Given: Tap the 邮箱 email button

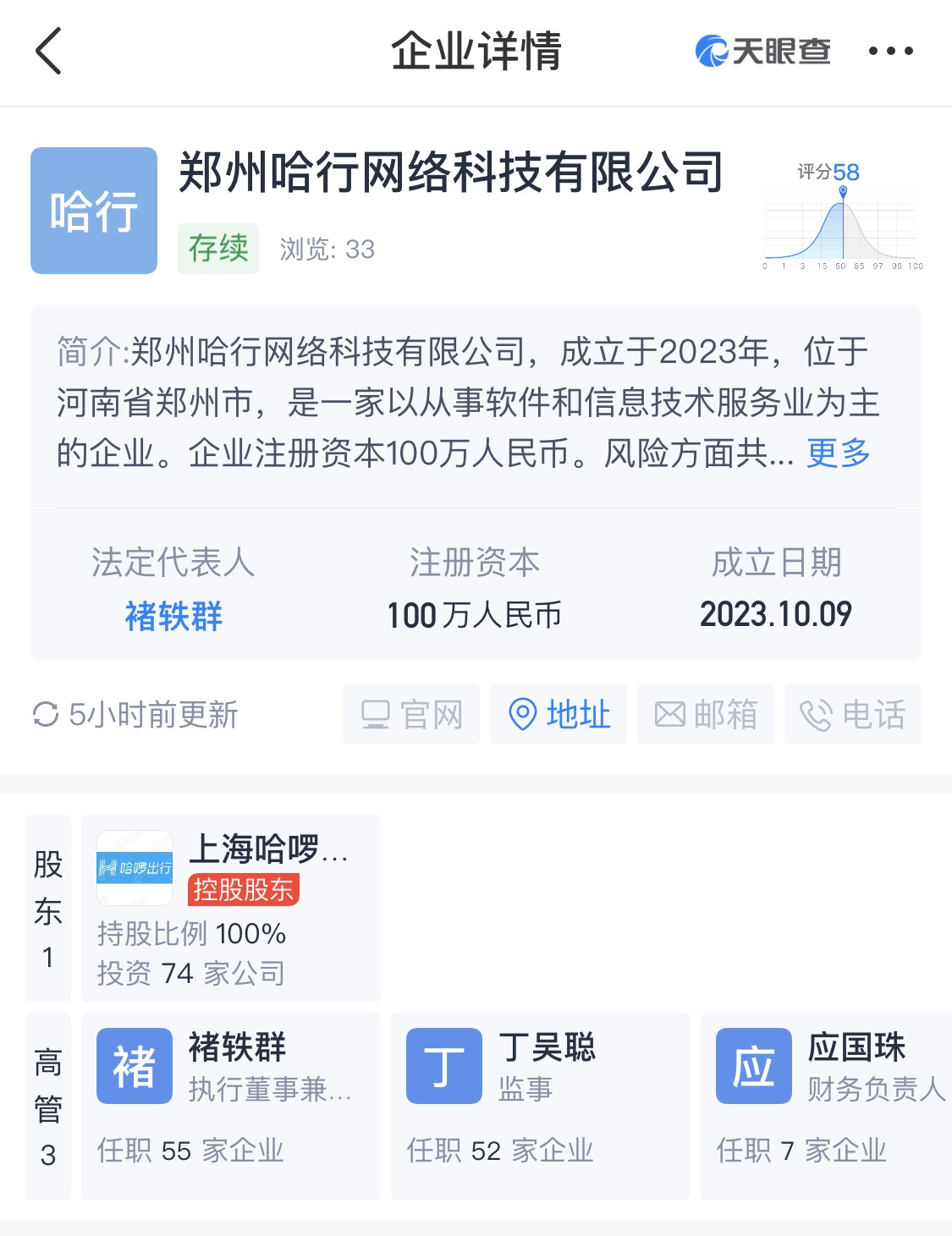Looking at the screenshot, I should point(706,715).
